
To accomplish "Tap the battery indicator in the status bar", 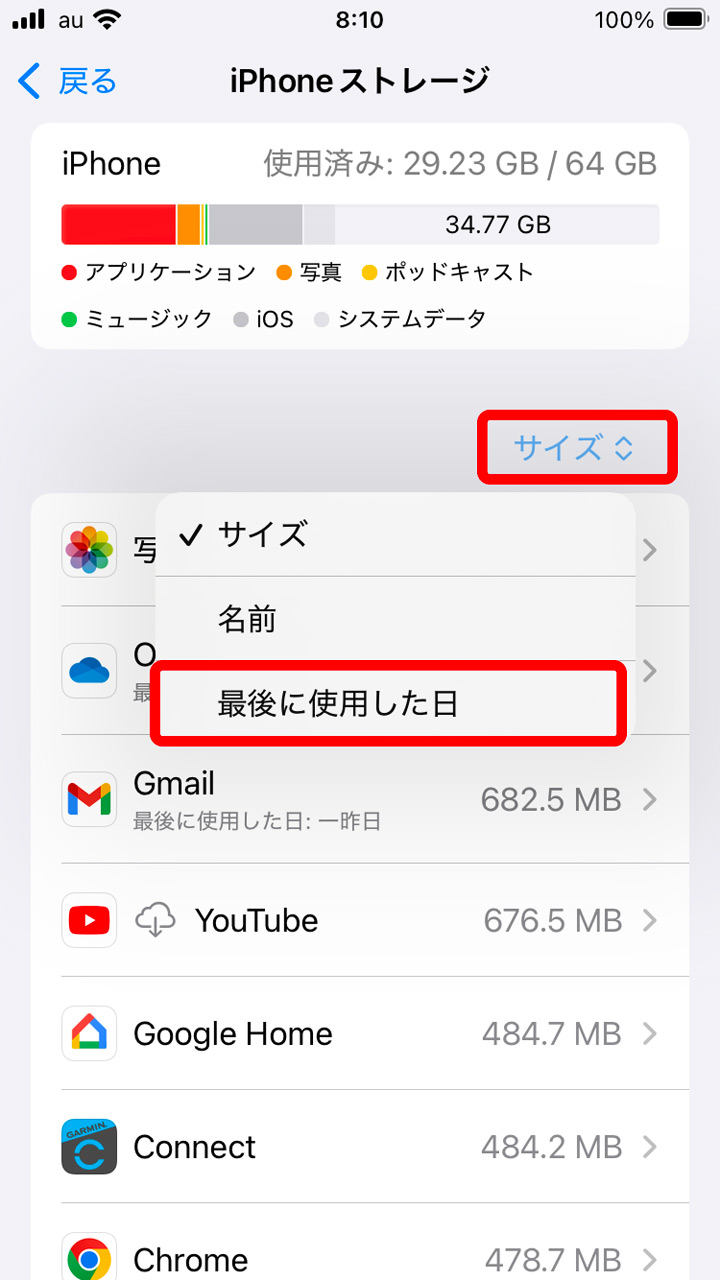I will coord(683,17).
